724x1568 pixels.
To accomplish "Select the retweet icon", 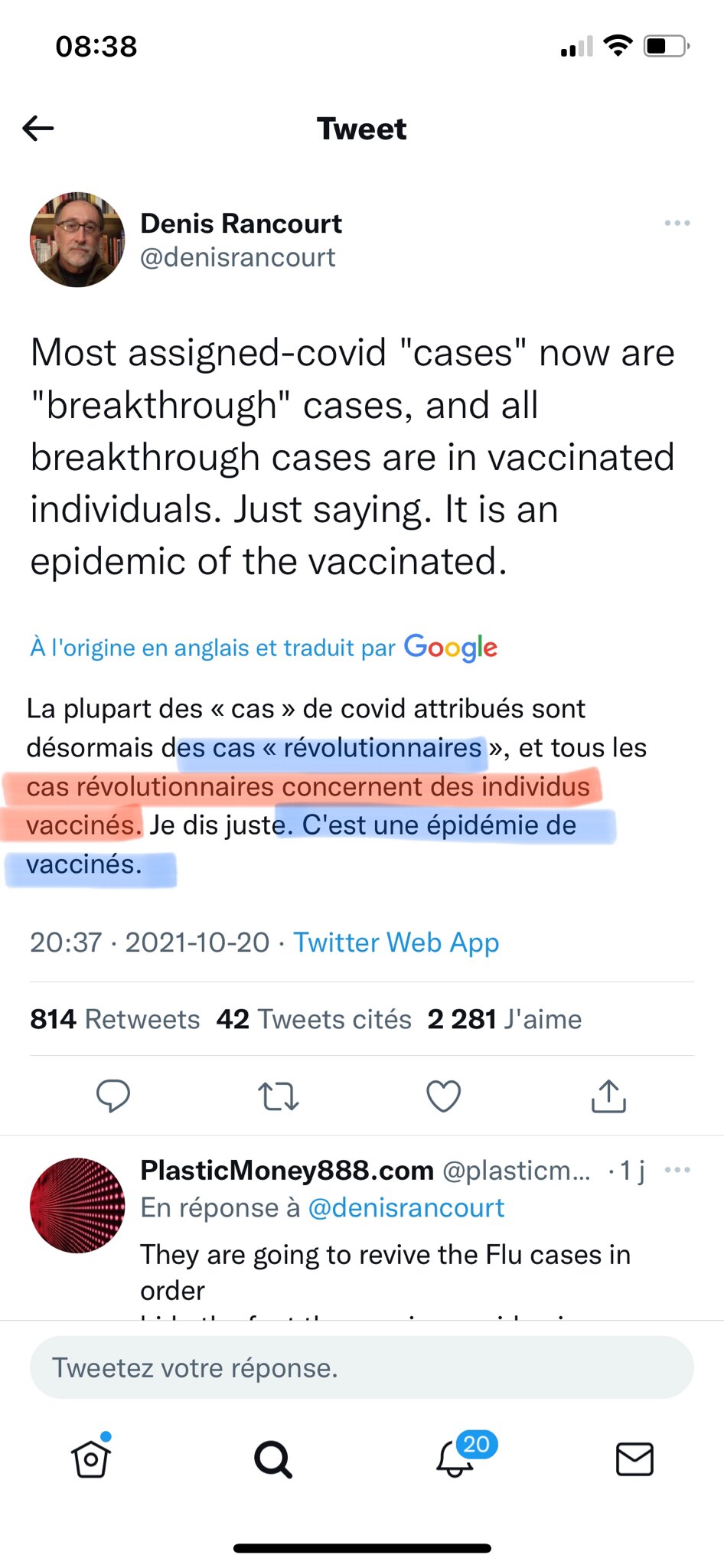I will coord(278,1095).
